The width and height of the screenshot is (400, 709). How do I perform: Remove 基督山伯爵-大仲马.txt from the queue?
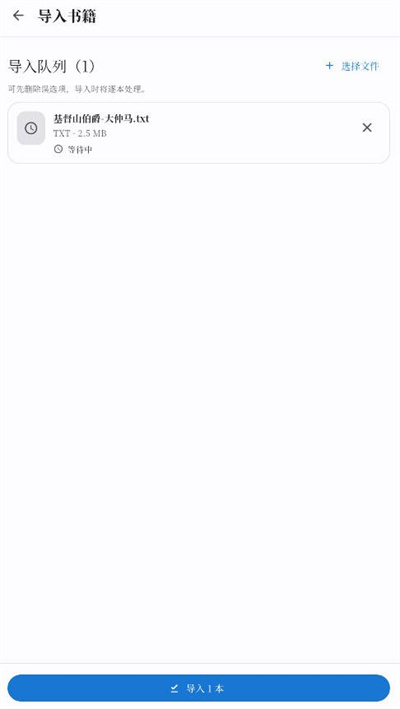coord(367,128)
